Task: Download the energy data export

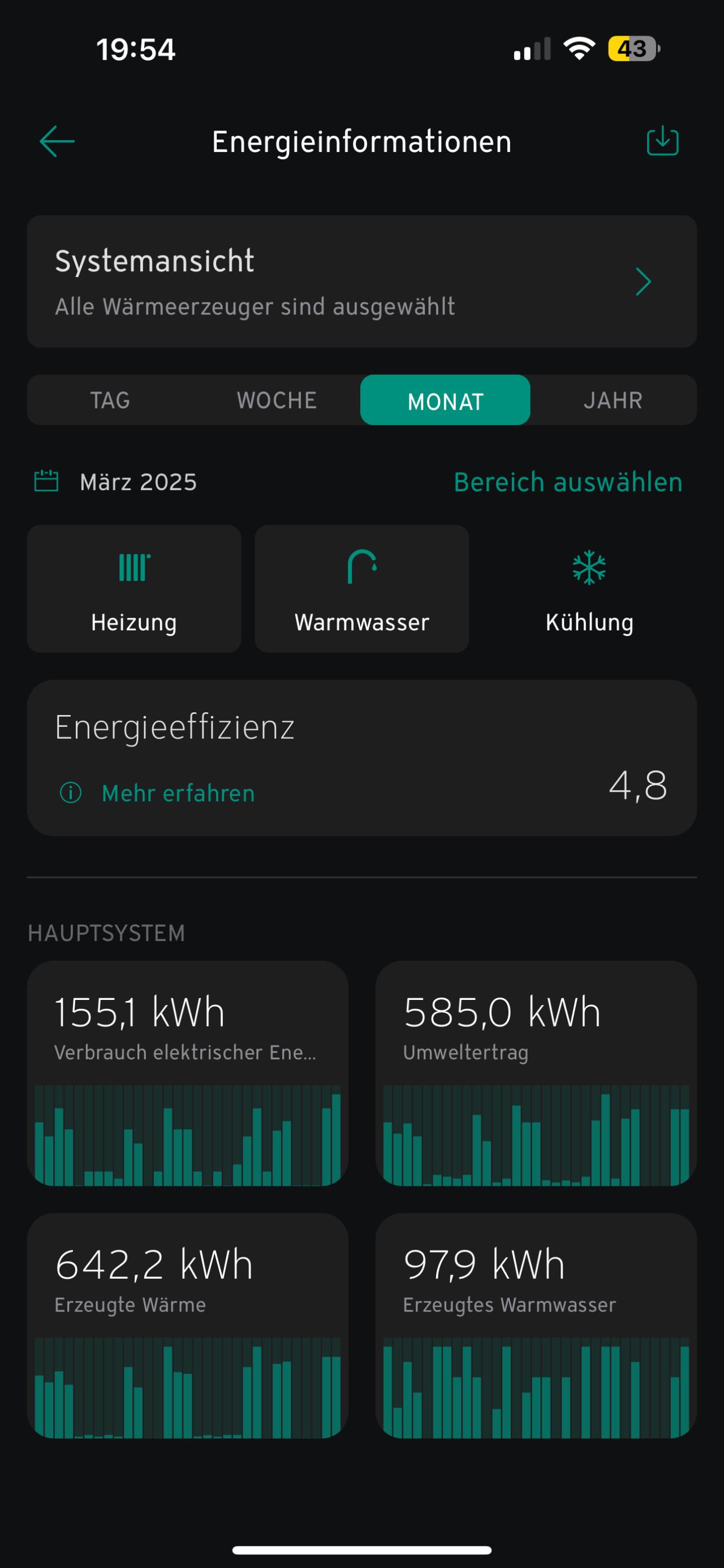Action: point(662,141)
